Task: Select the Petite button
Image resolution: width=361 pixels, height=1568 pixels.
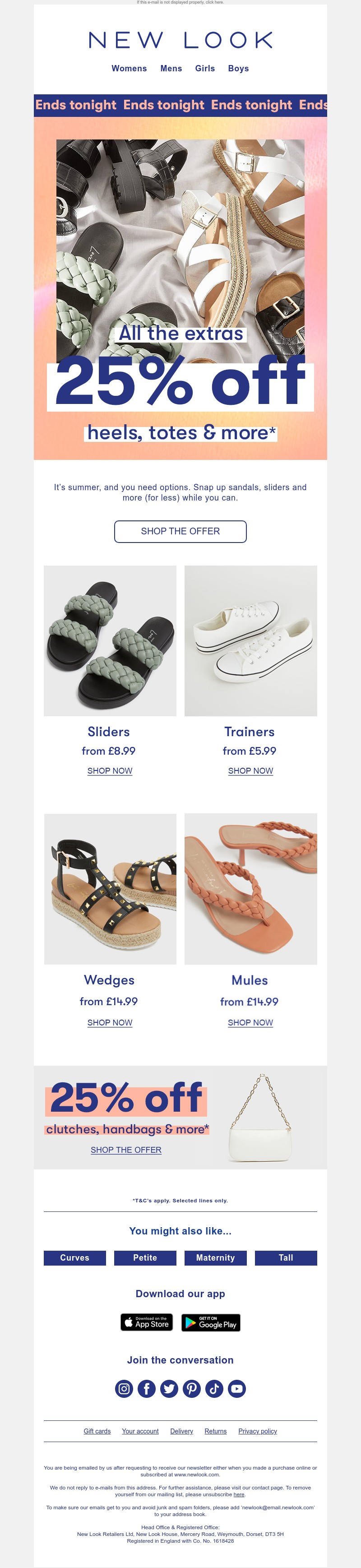Action: click(145, 1257)
